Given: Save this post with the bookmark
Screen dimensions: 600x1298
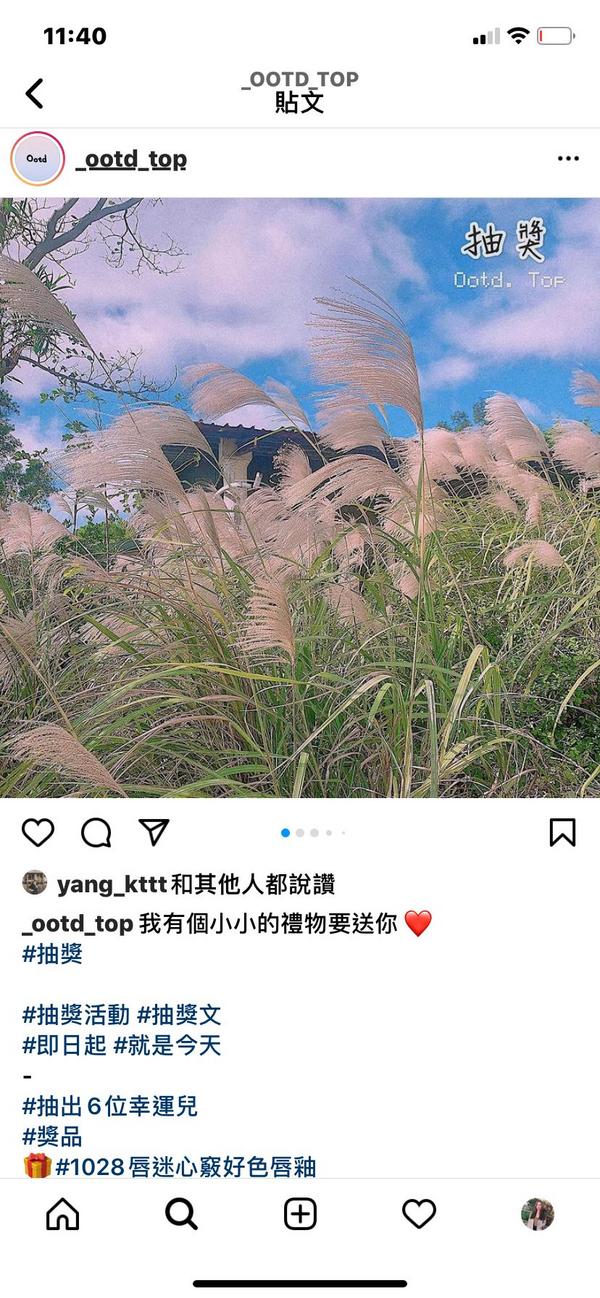Looking at the screenshot, I should [x=562, y=832].
